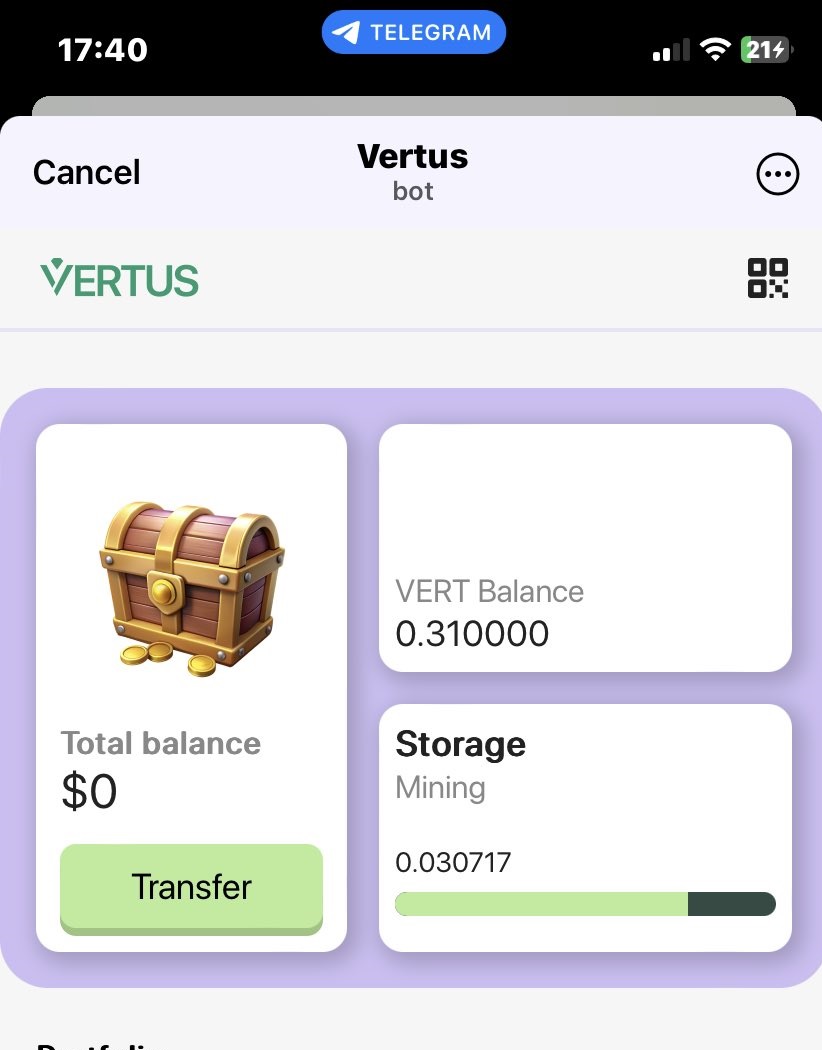Image resolution: width=822 pixels, height=1050 pixels.
Task: Open the three-dot options menu
Action: [776, 176]
